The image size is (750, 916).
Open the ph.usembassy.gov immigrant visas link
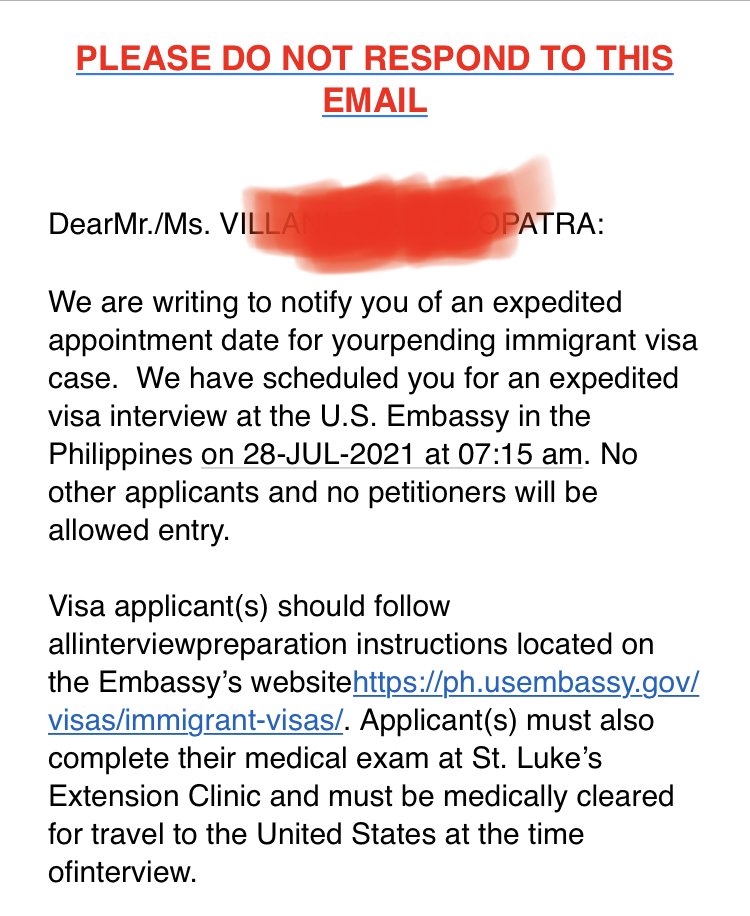525,686
